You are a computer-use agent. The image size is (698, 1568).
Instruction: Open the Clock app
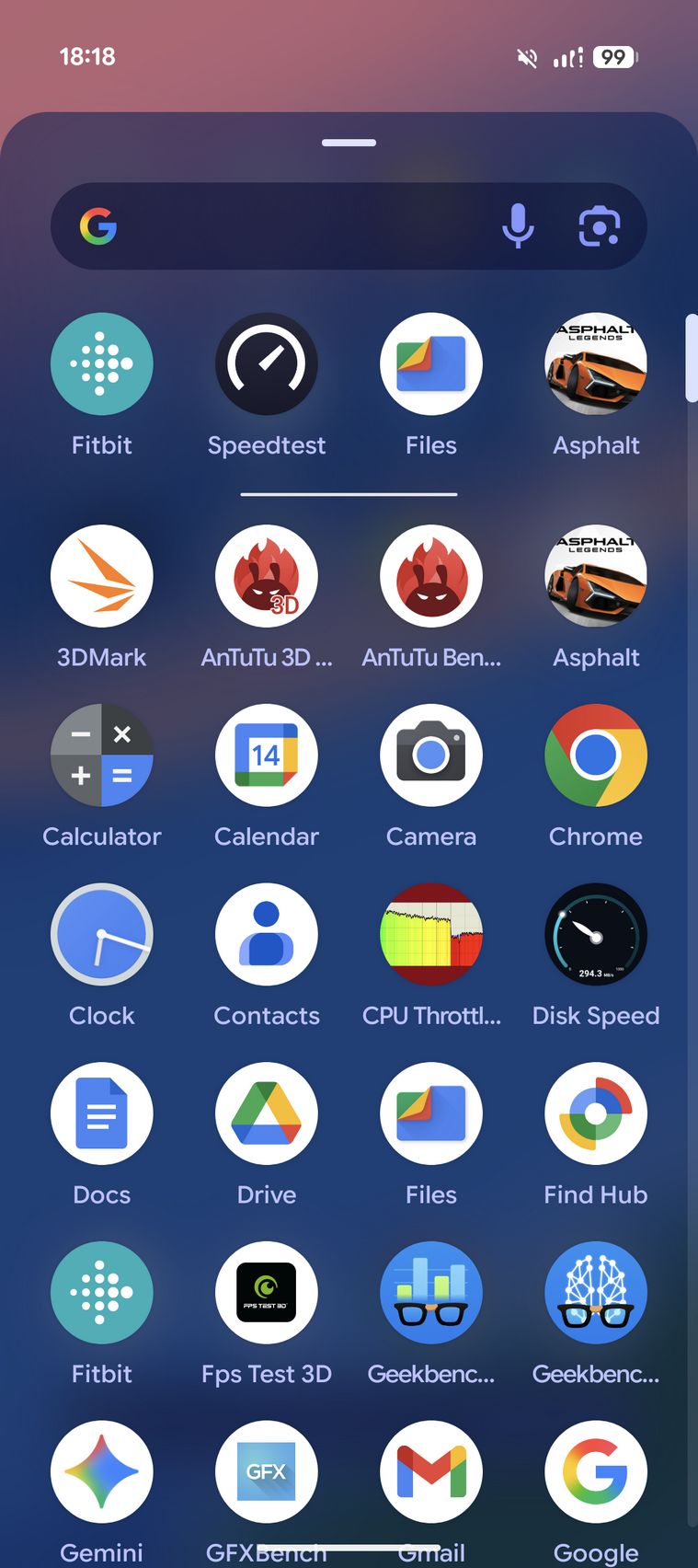[102, 935]
